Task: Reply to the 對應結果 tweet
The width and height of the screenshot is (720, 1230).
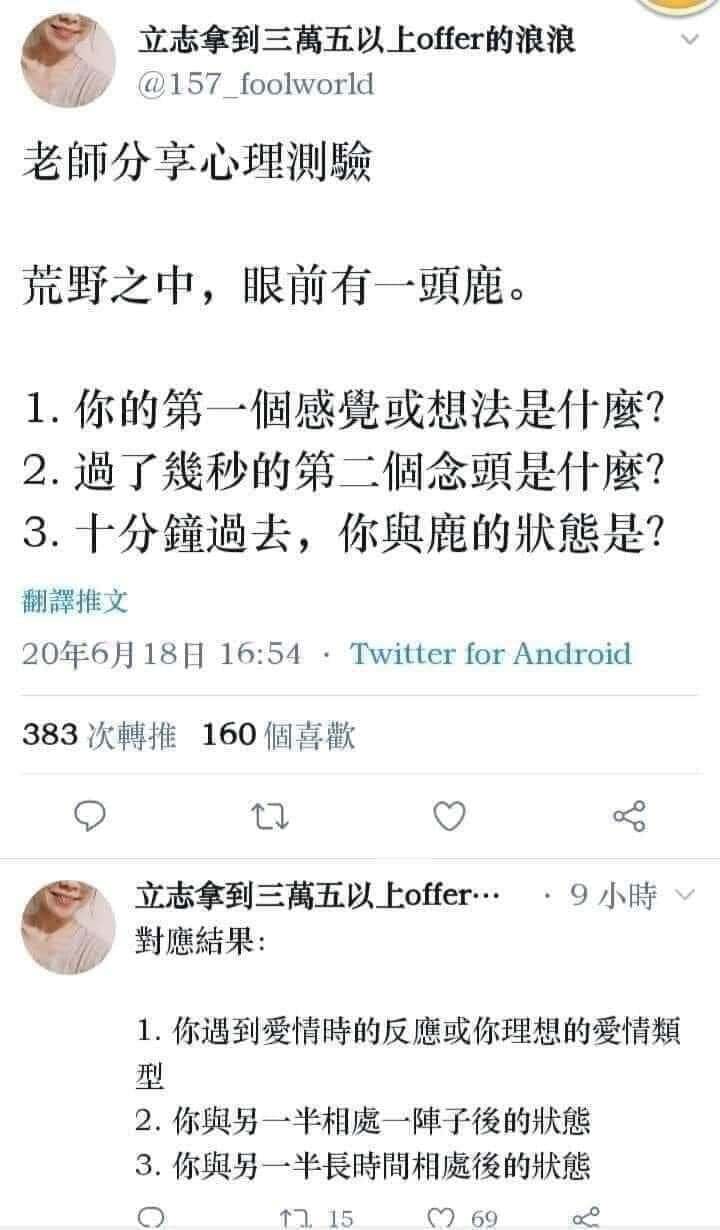Action: pos(151,1219)
